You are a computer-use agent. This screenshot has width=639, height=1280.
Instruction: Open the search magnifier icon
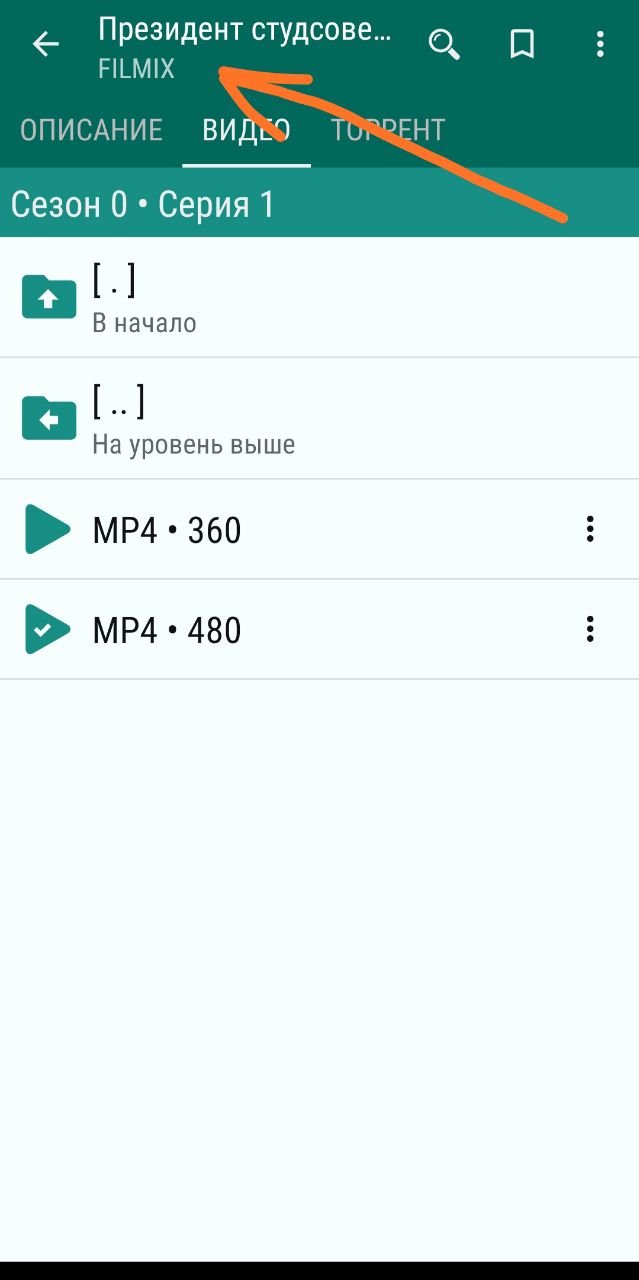pos(444,44)
